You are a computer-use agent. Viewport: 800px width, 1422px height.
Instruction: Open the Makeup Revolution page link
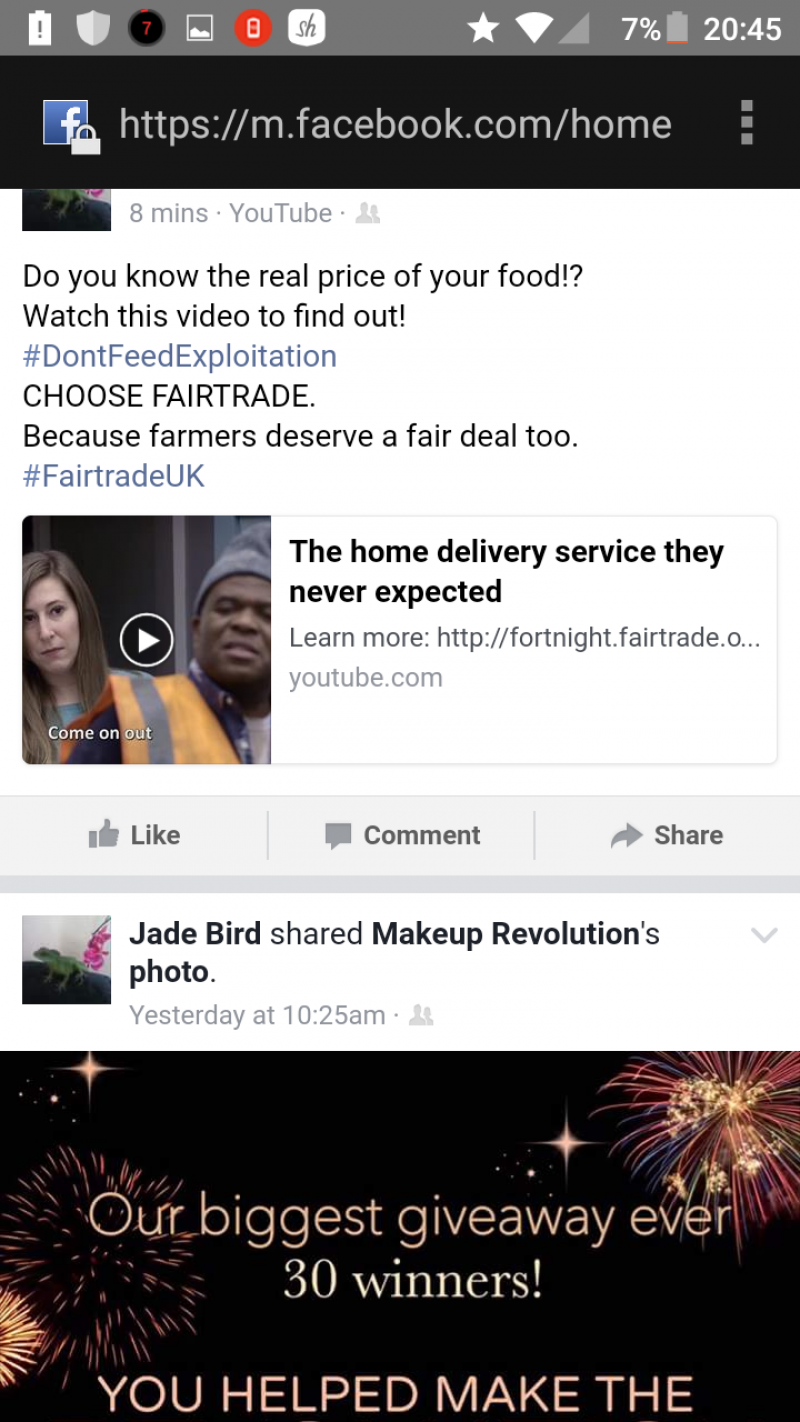(x=505, y=934)
